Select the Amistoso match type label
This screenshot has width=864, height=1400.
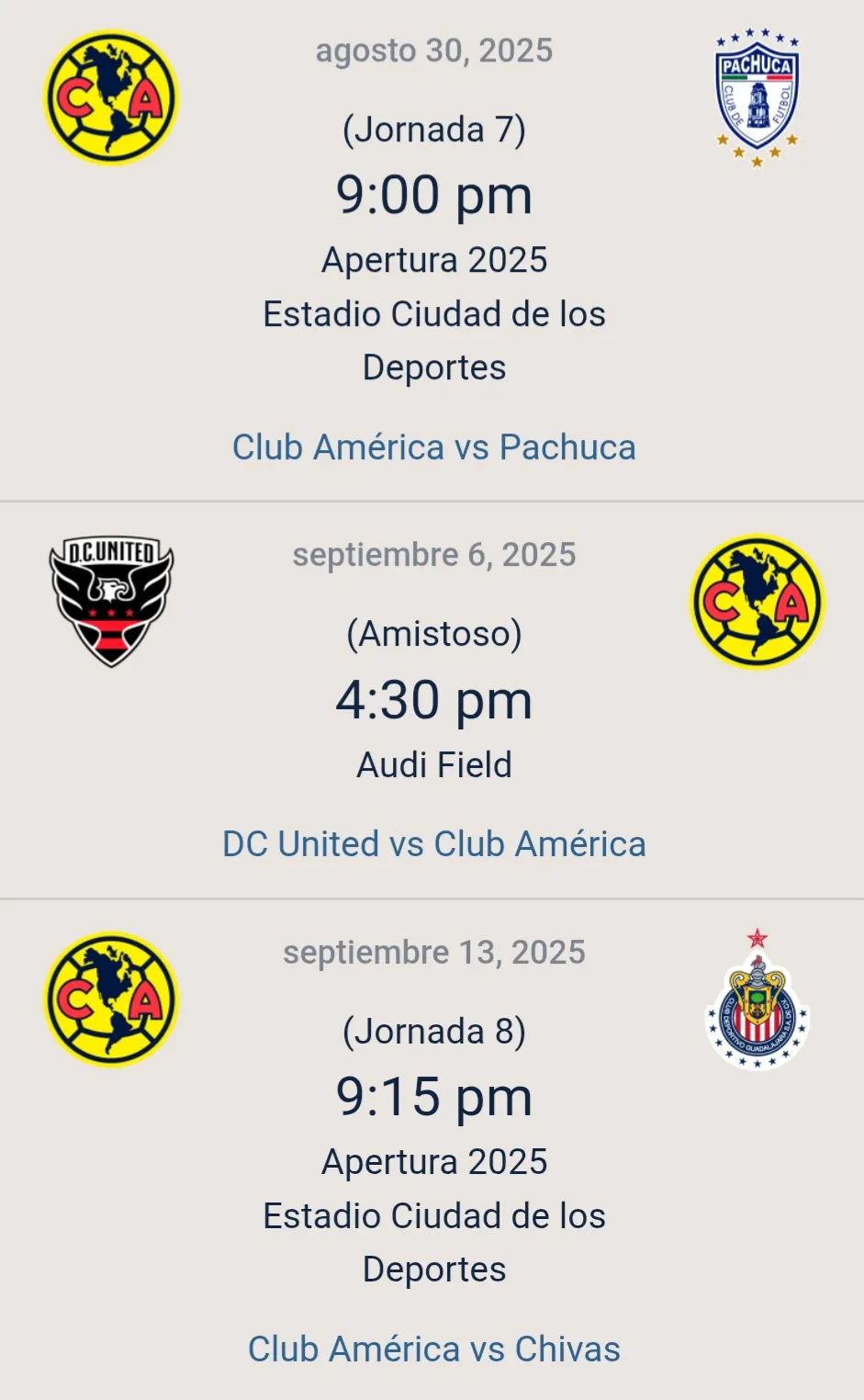[434, 633]
